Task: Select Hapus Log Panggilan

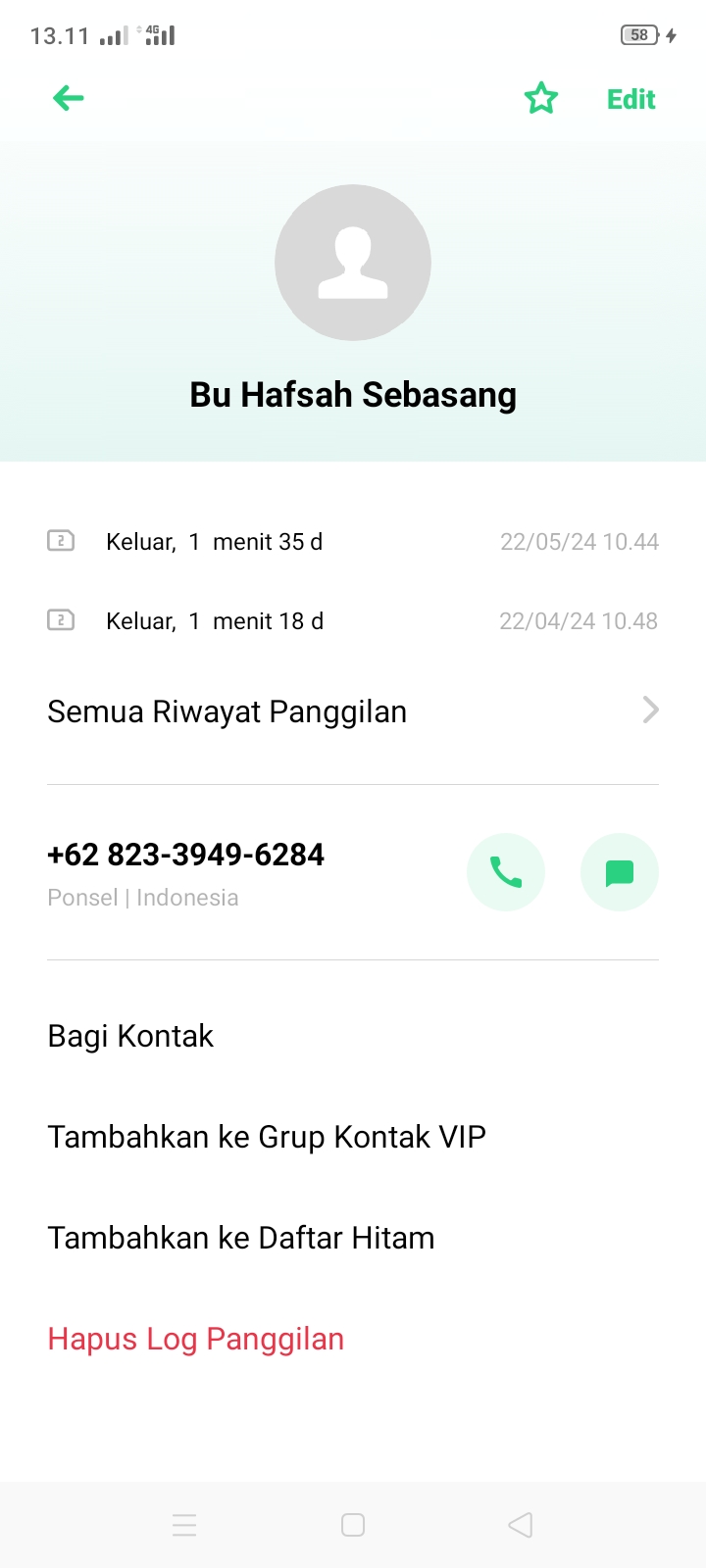Action: (x=195, y=1338)
